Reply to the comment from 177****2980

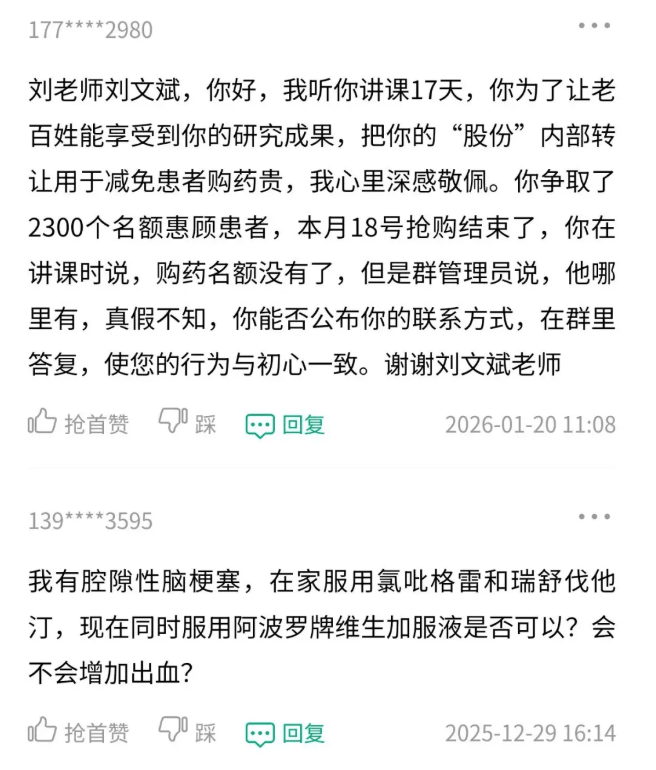[x=286, y=425]
